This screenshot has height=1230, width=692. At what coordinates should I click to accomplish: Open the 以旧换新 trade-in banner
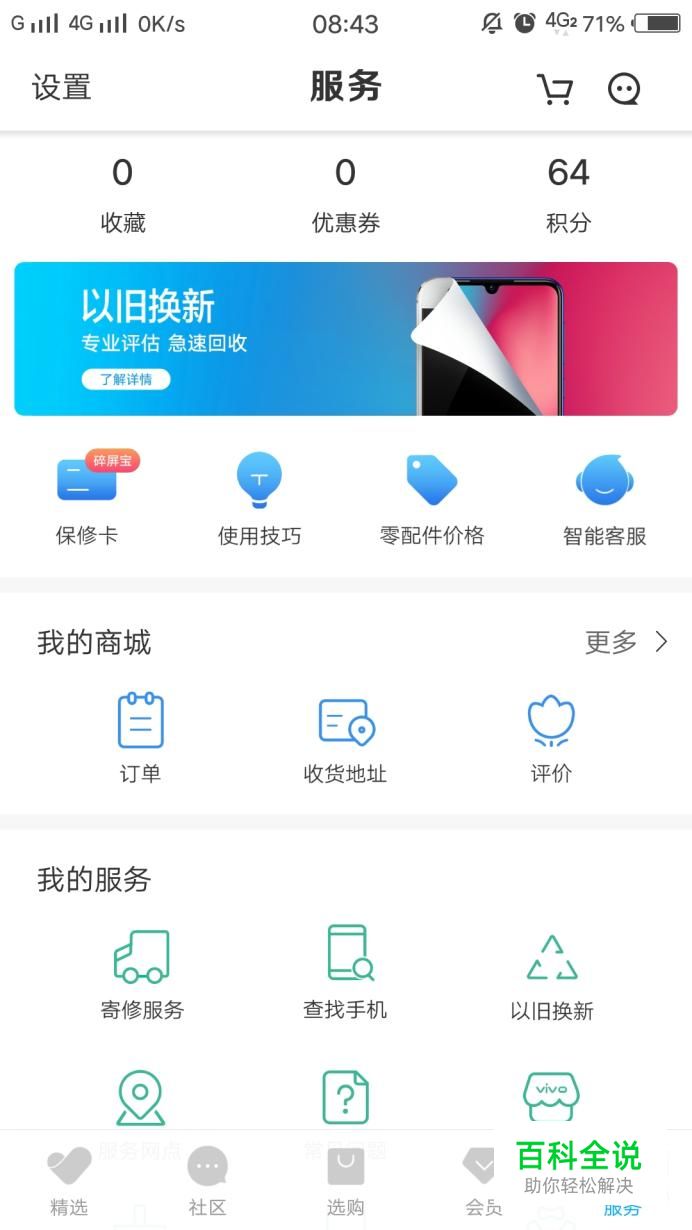(x=346, y=339)
